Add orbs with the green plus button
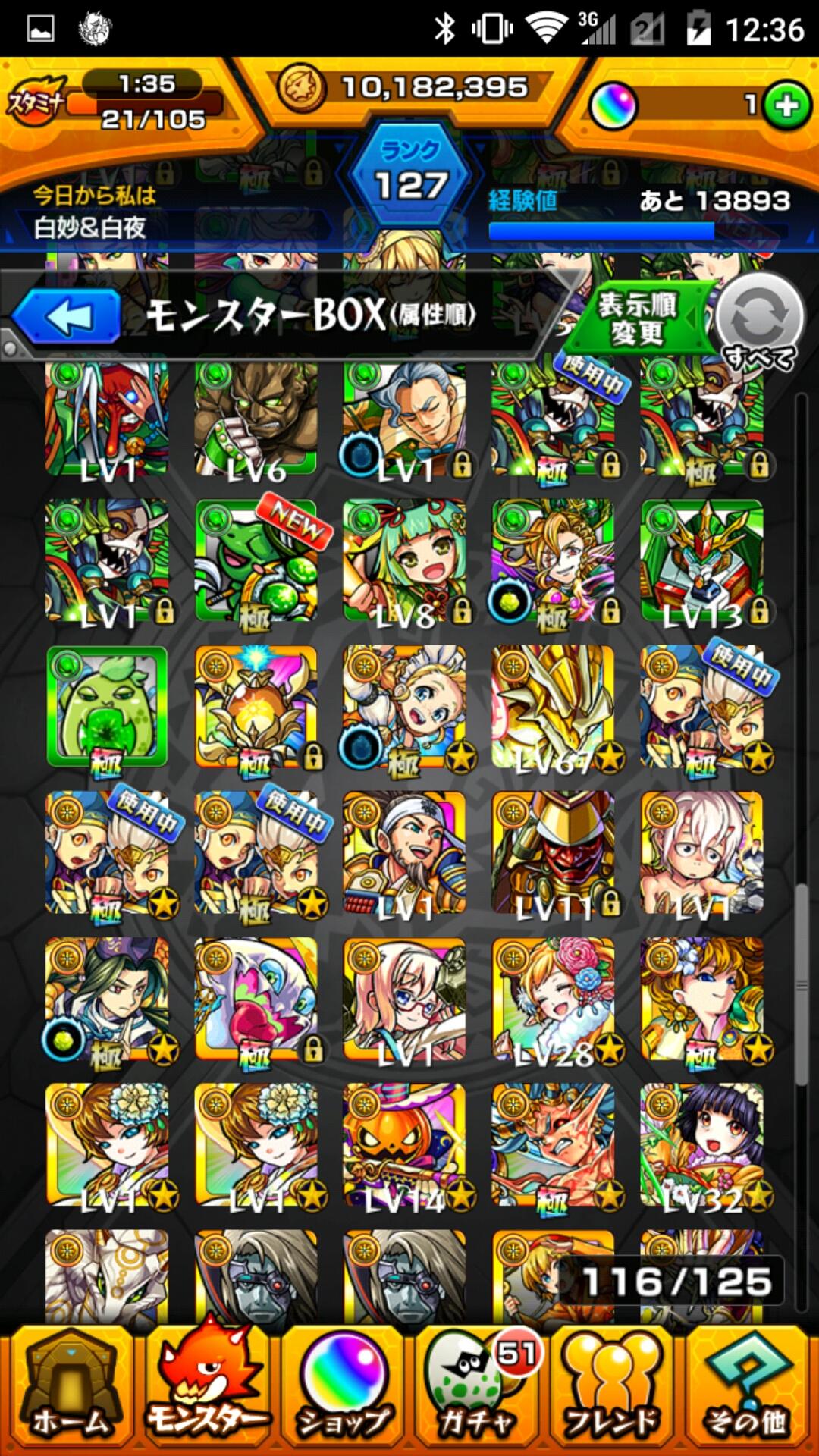Viewport: 819px width, 1456px height. pos(786,105)
